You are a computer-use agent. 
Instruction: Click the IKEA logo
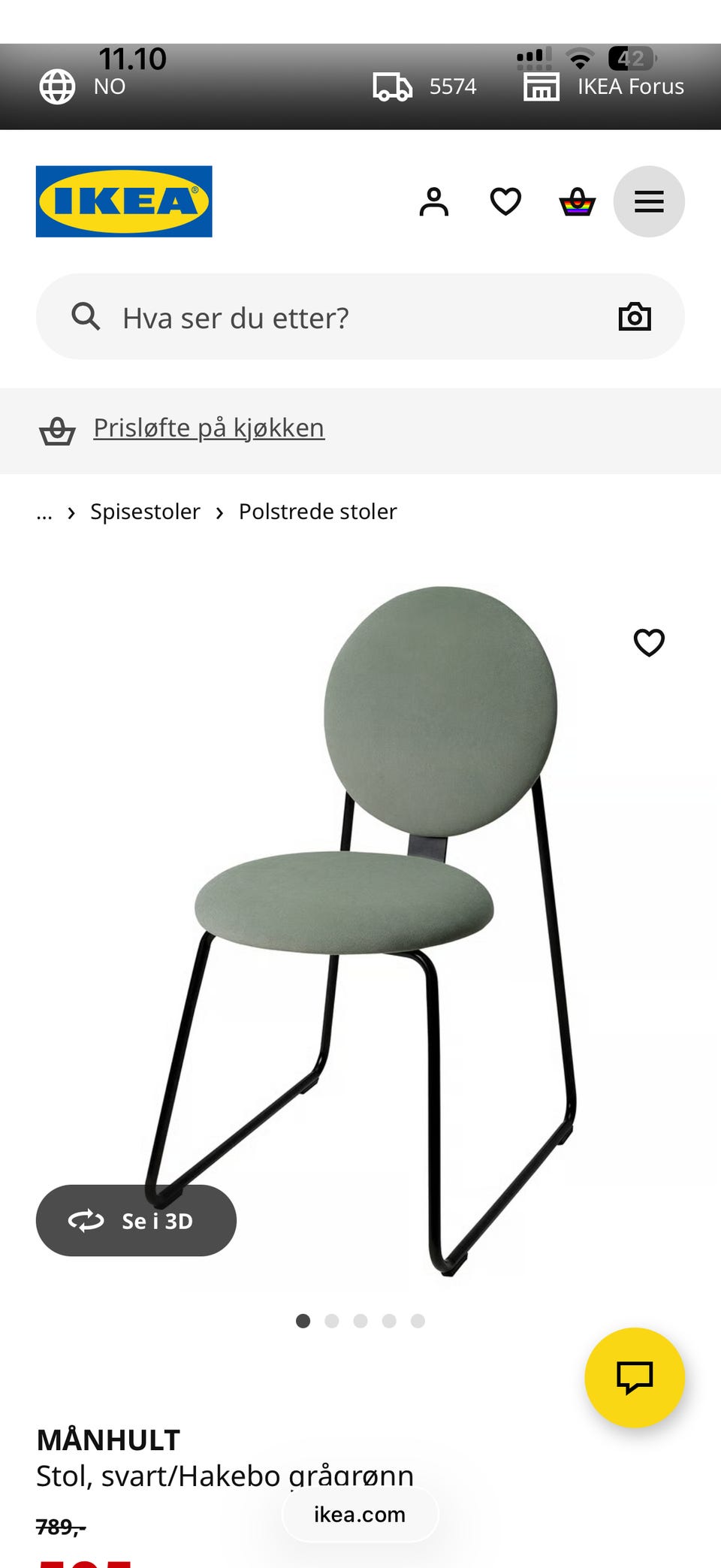tap(124, 201)
